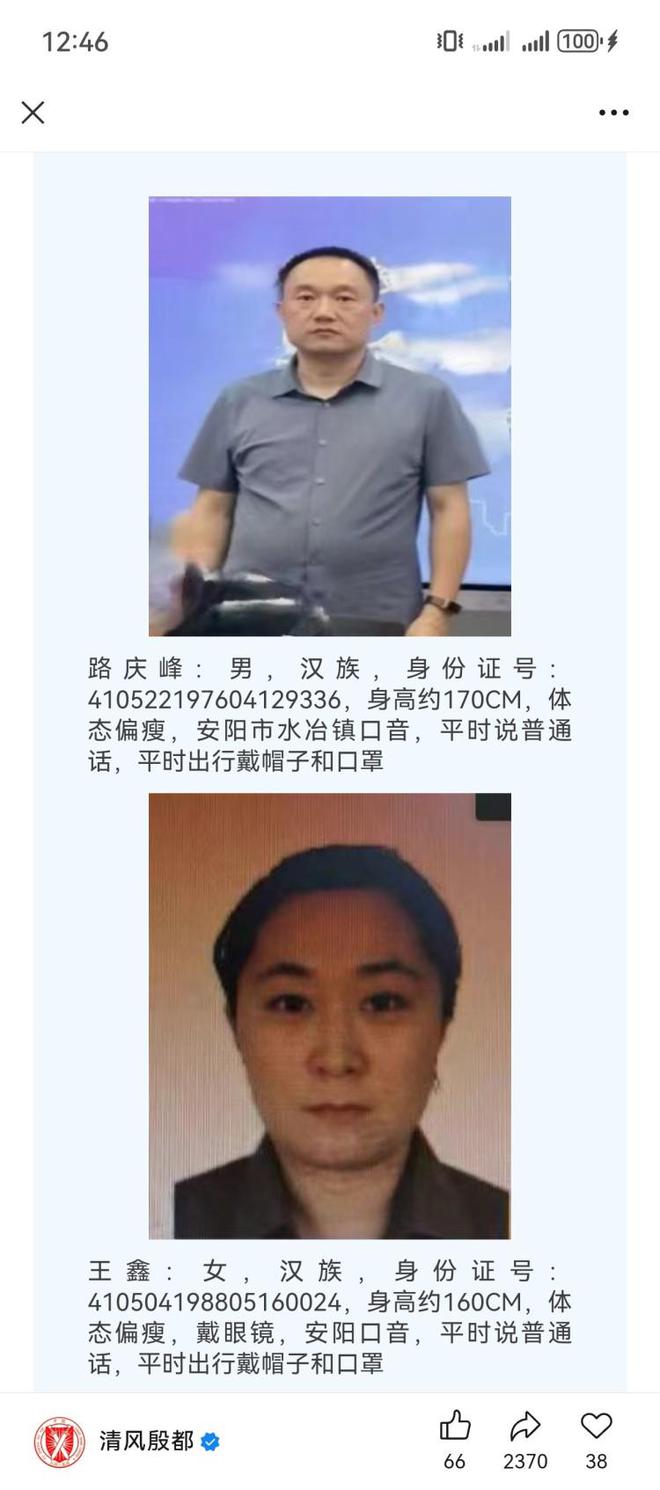Like the post with the thumbs-up icon
This screenshot has width=660, height=1490.
coord(455,1425)
